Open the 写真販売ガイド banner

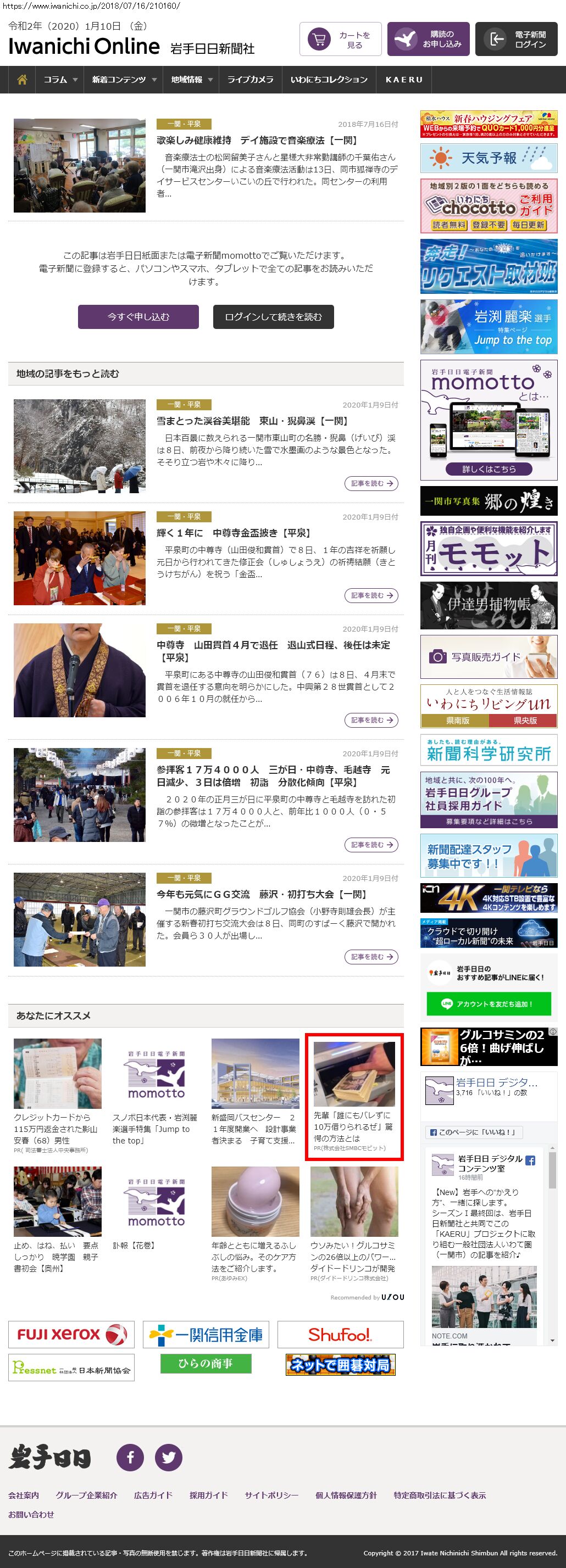click(x=489, y=657)
